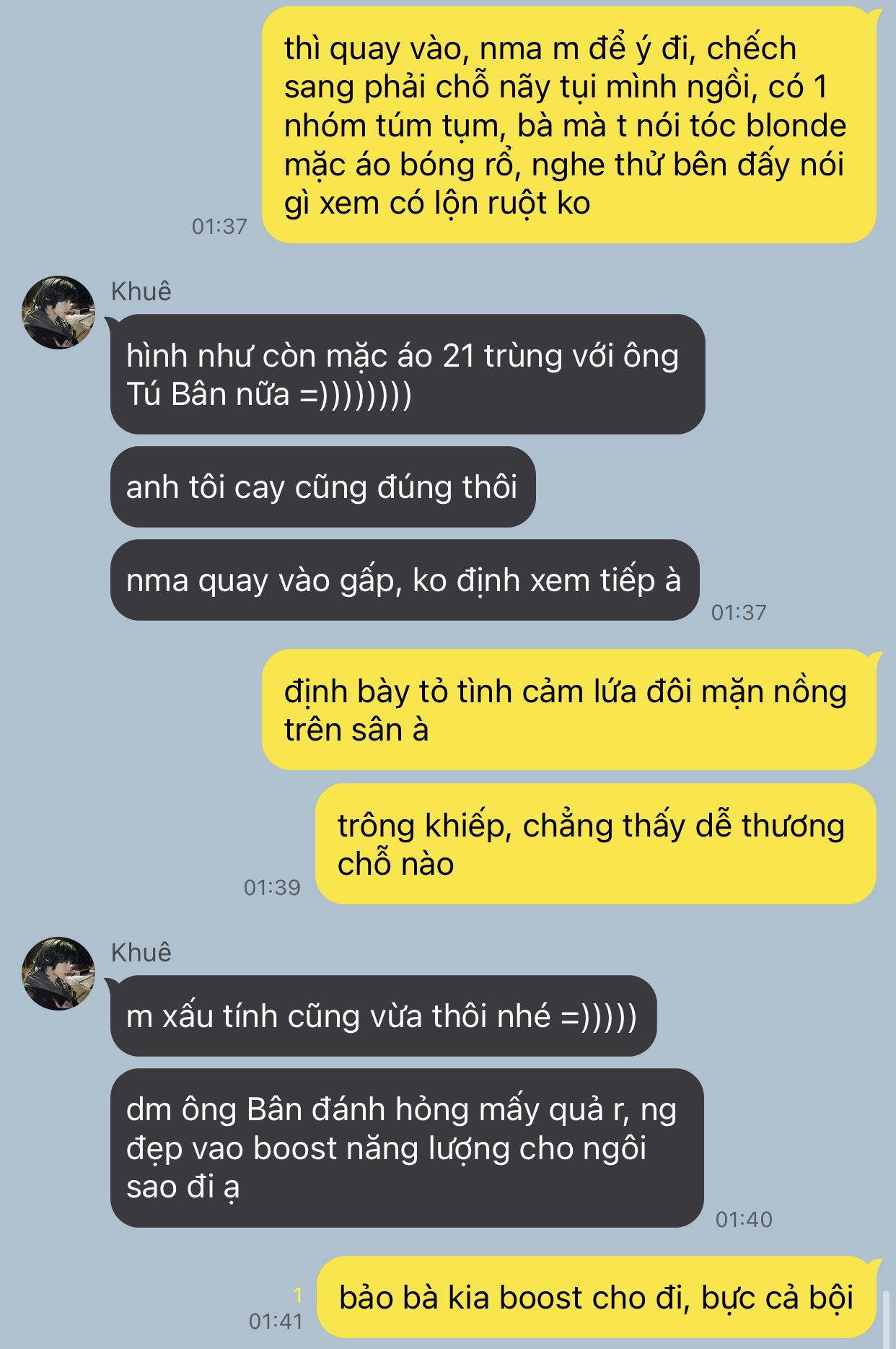Open Khuê's avatar beside "hình như còn mặc áo 21"
The height and width of the screenshot is (1349, 896).
tap(58, 312)
